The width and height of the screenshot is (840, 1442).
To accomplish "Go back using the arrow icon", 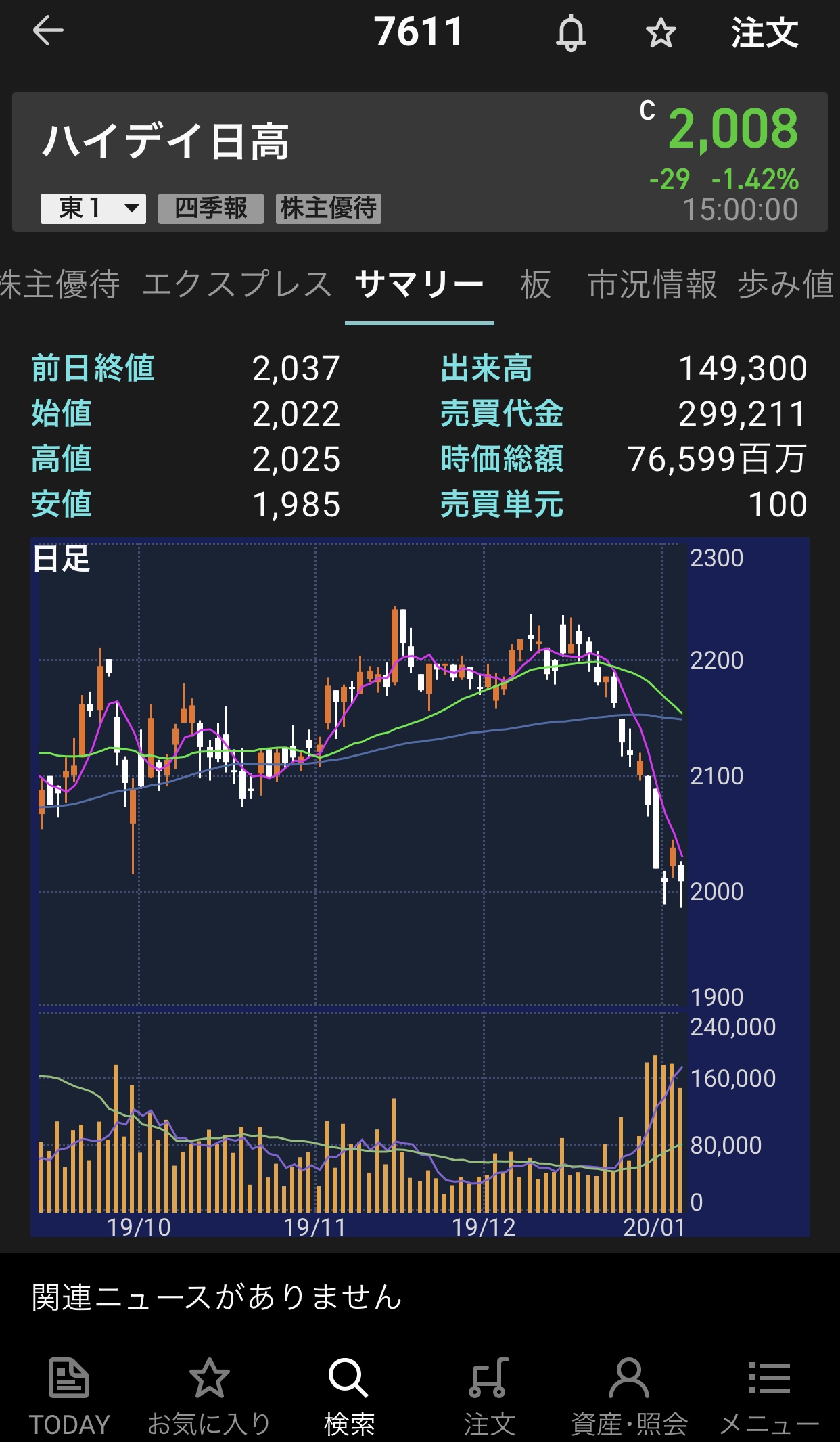I will (48, 31).
